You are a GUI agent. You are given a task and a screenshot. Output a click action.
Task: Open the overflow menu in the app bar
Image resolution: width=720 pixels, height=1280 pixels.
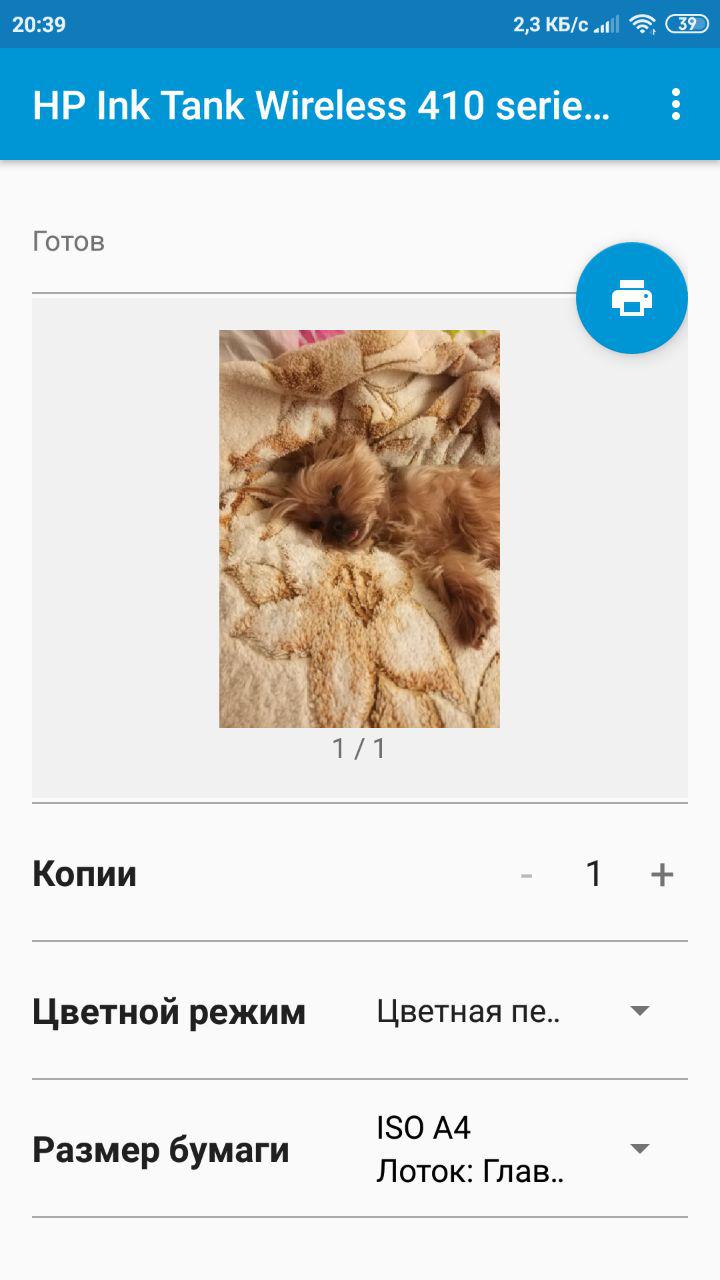coord(676,104)
